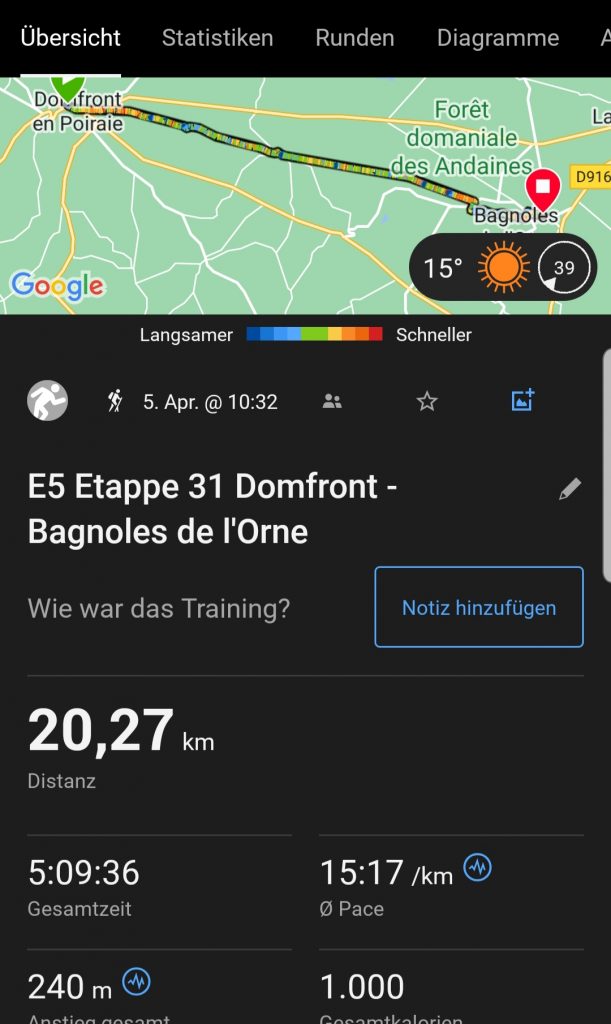Screen dimensions: 611x1024
Task: Switch to the Statistiken tab
Action: coord(217,38)
